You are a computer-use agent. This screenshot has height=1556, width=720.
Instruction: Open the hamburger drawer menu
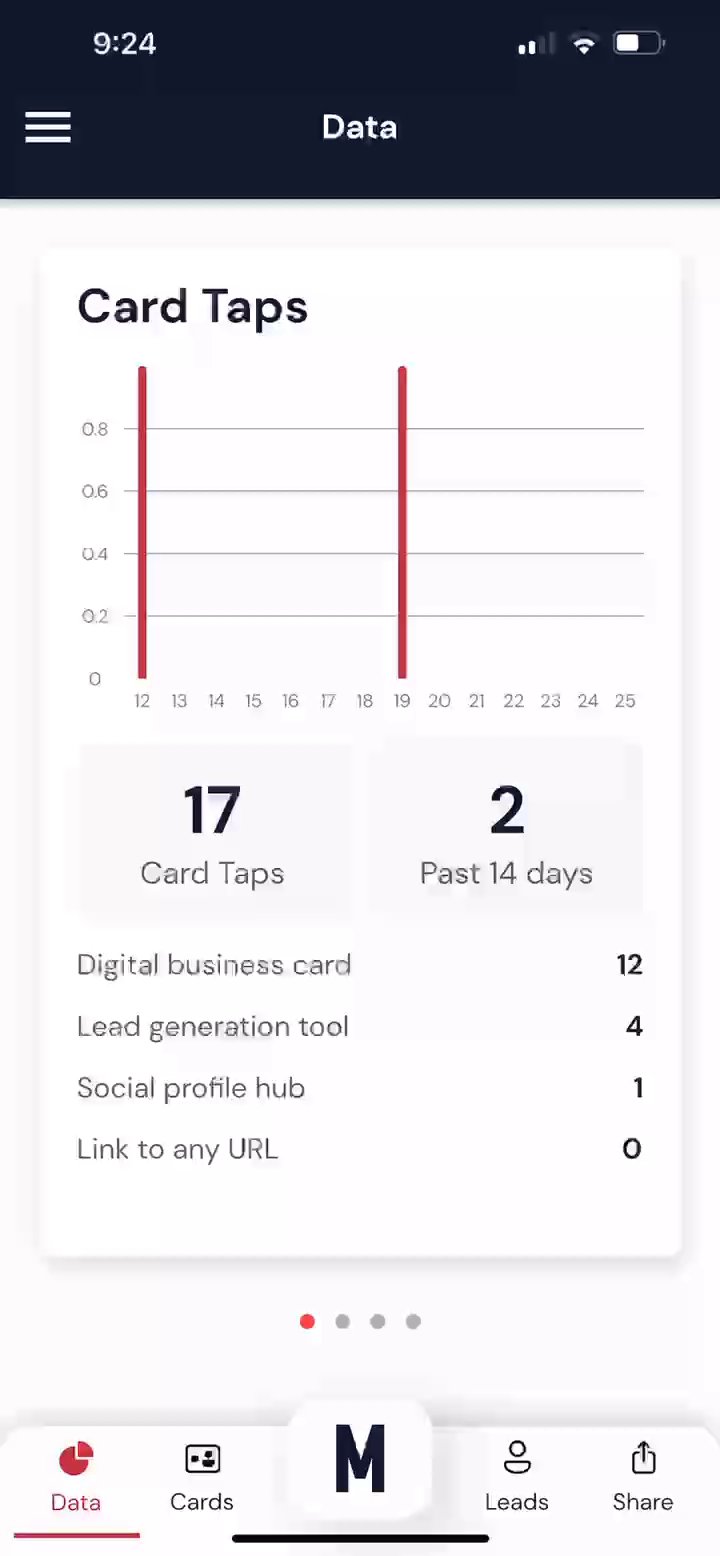click(x=48, y=128)
